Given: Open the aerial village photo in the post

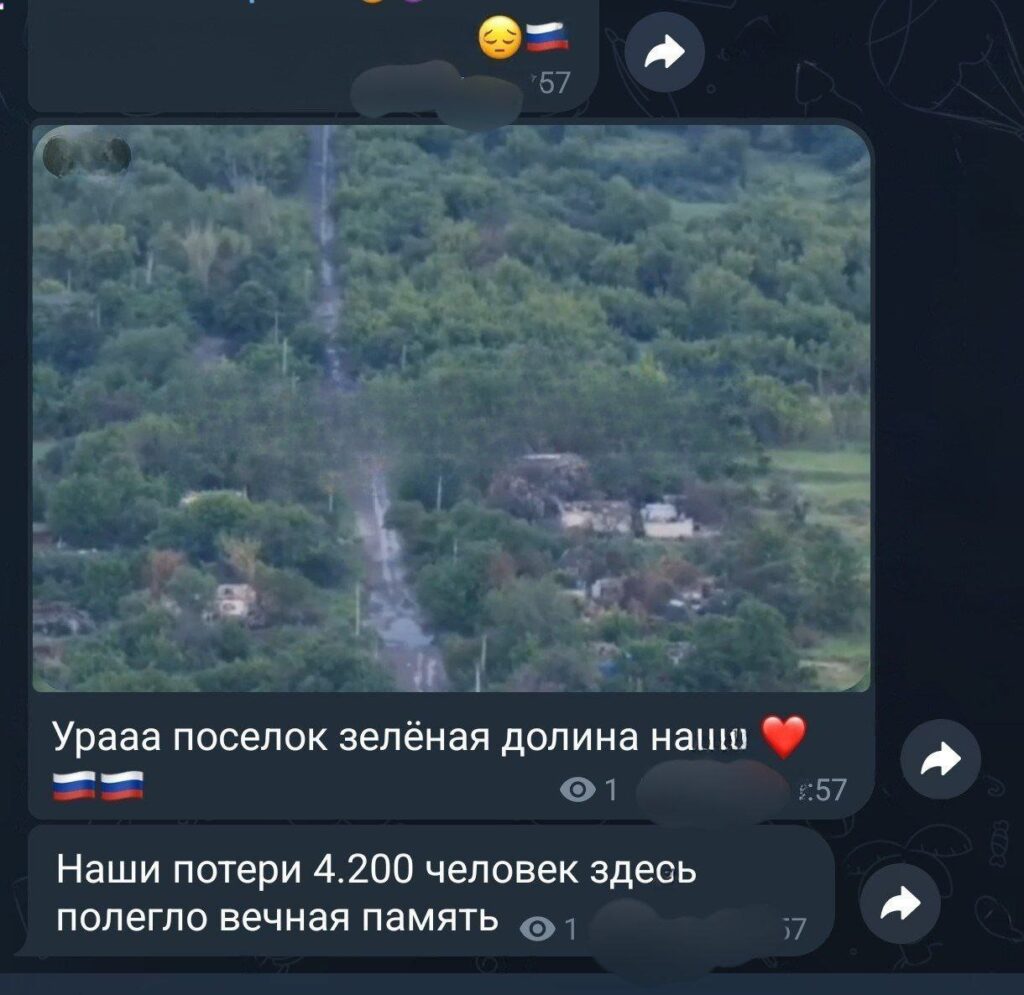Looking at the screenshot, I should 451,408.
